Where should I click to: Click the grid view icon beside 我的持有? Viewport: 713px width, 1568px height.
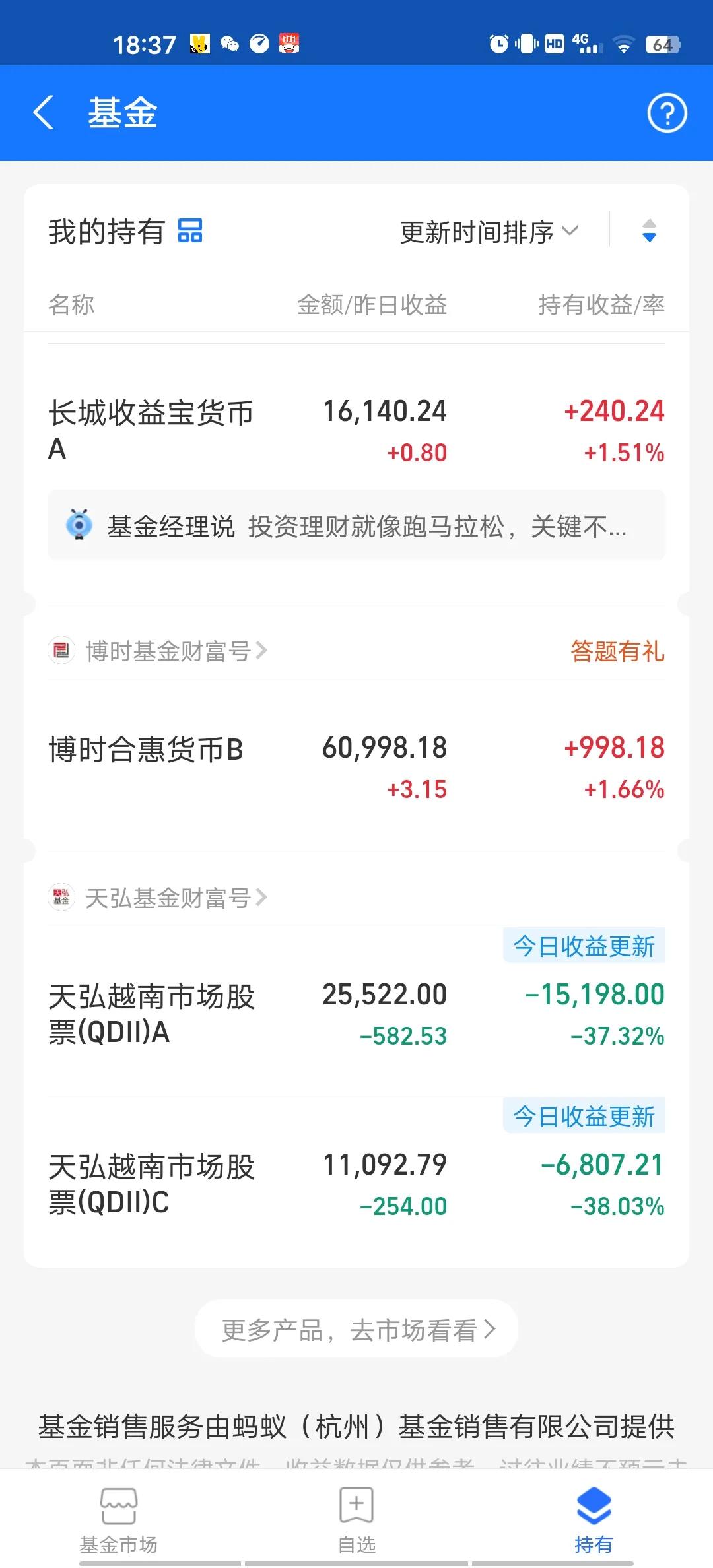[190, 231]
